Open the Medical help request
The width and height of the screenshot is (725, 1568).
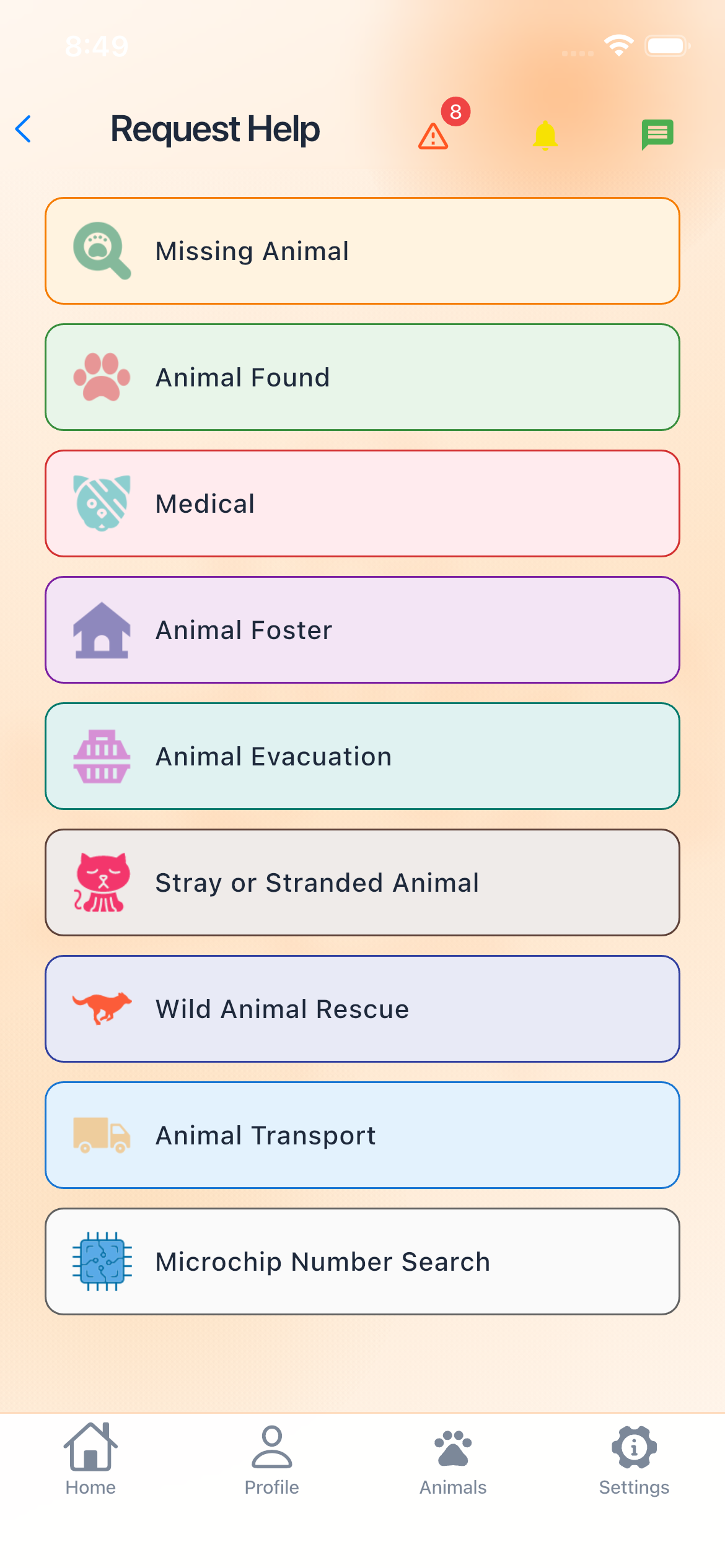[x=362, y=503]
